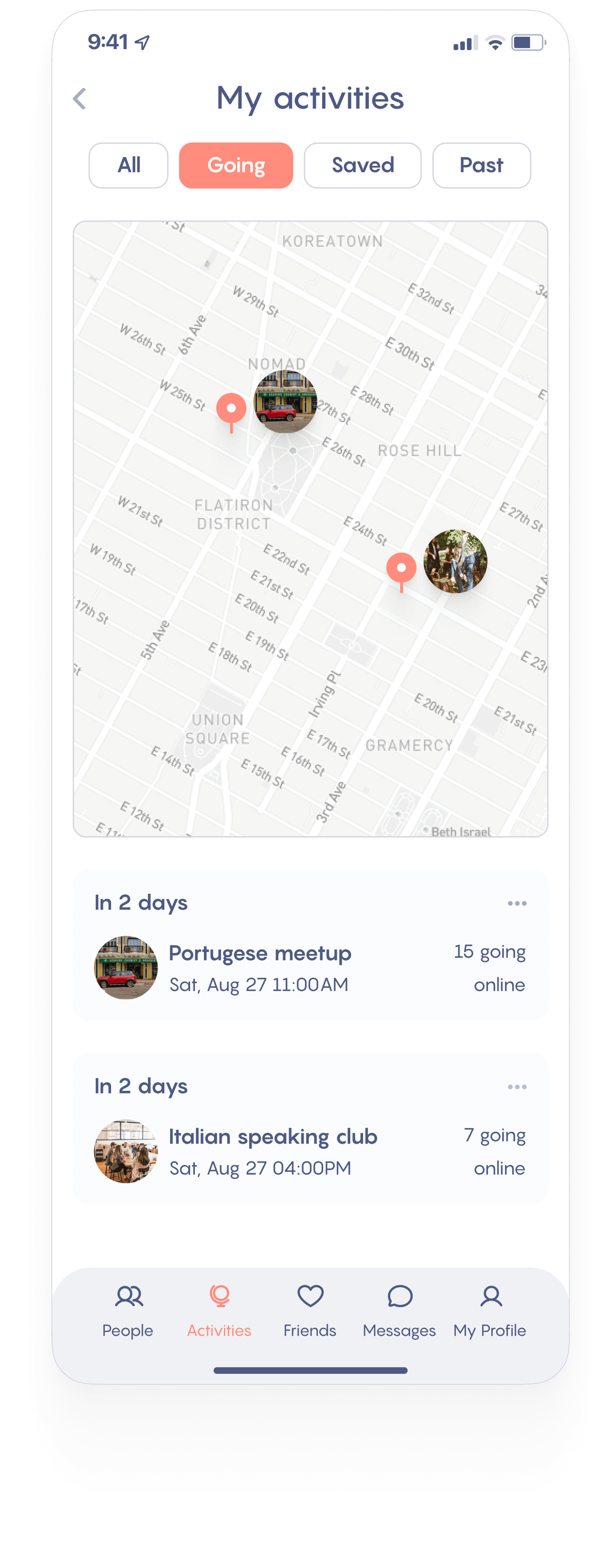Open more options for Portugese meetup
This screenshot has height=1568, width=608.
pos(517,903)
